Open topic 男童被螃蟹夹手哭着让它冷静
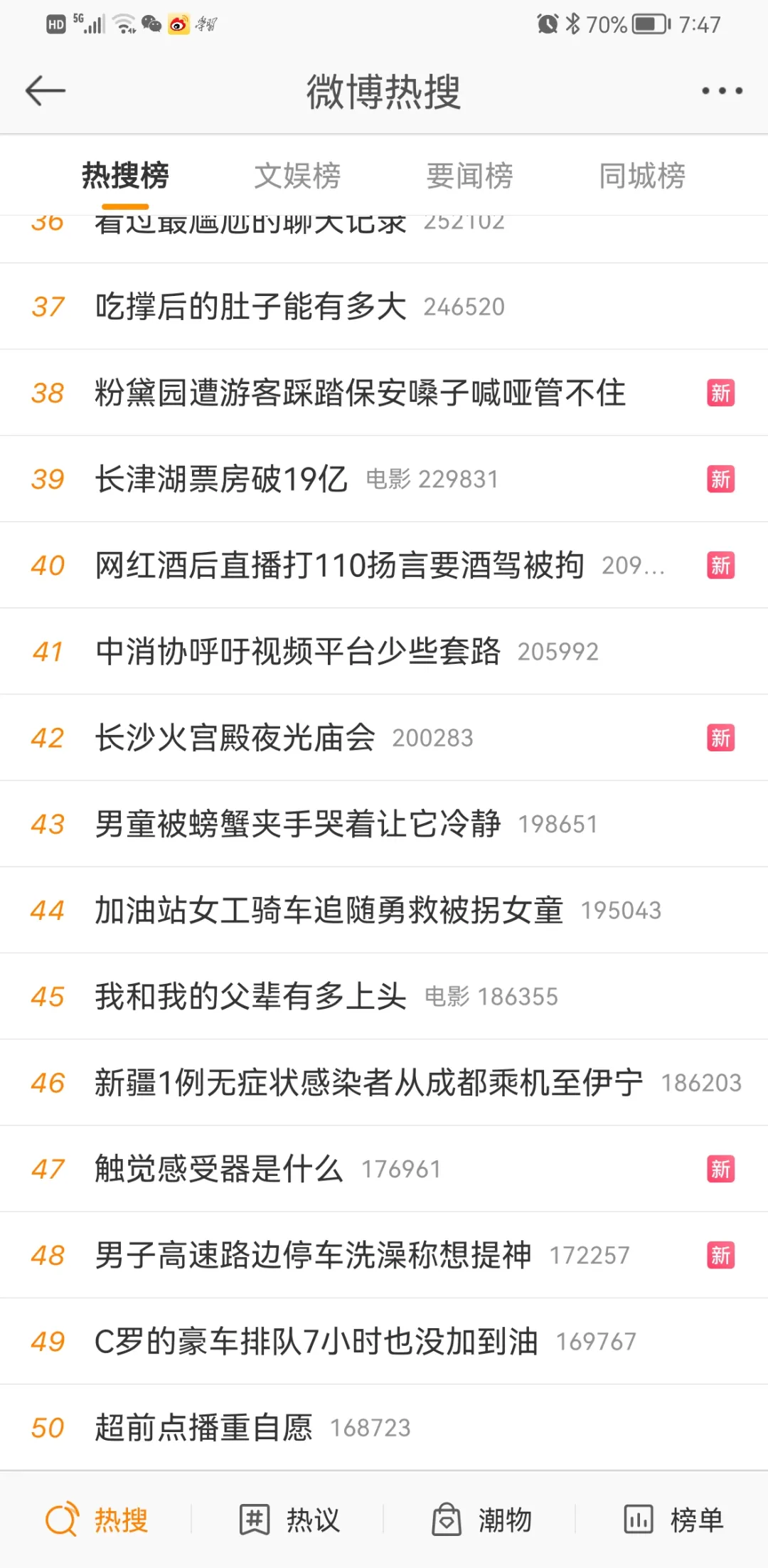The image size is (768, 1568). point(298,824)
